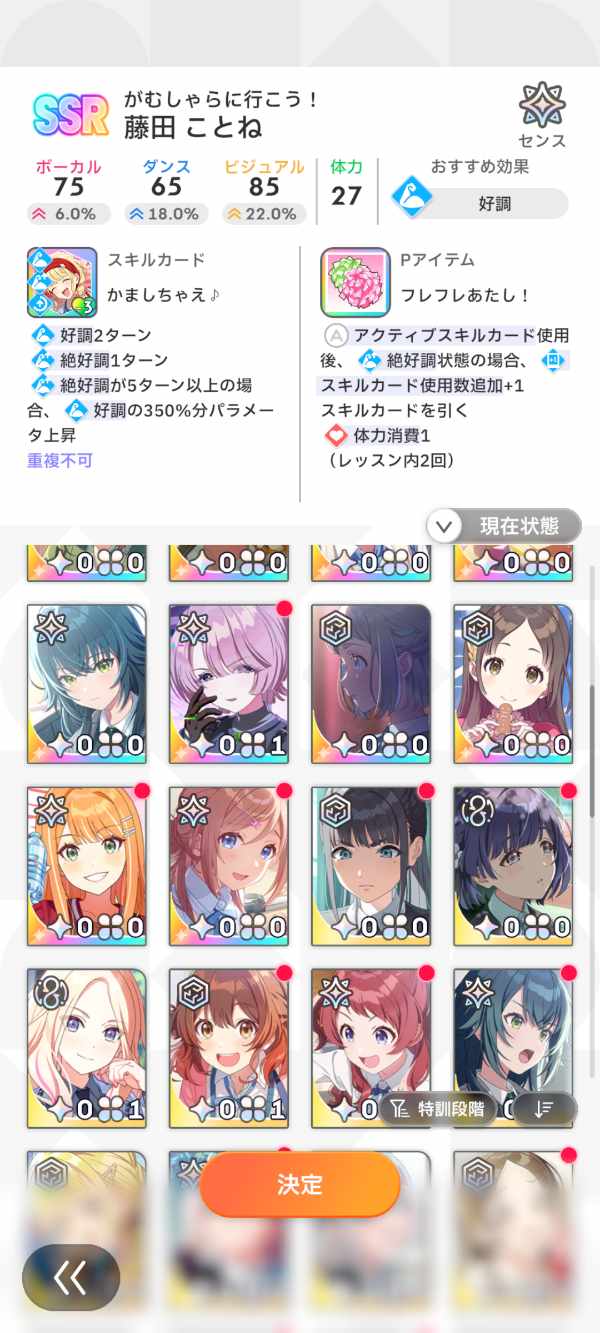Screen dimensions: 600x1333
Task: Choose the brown-haired laughing girl card
Action: coord(229,1040)
